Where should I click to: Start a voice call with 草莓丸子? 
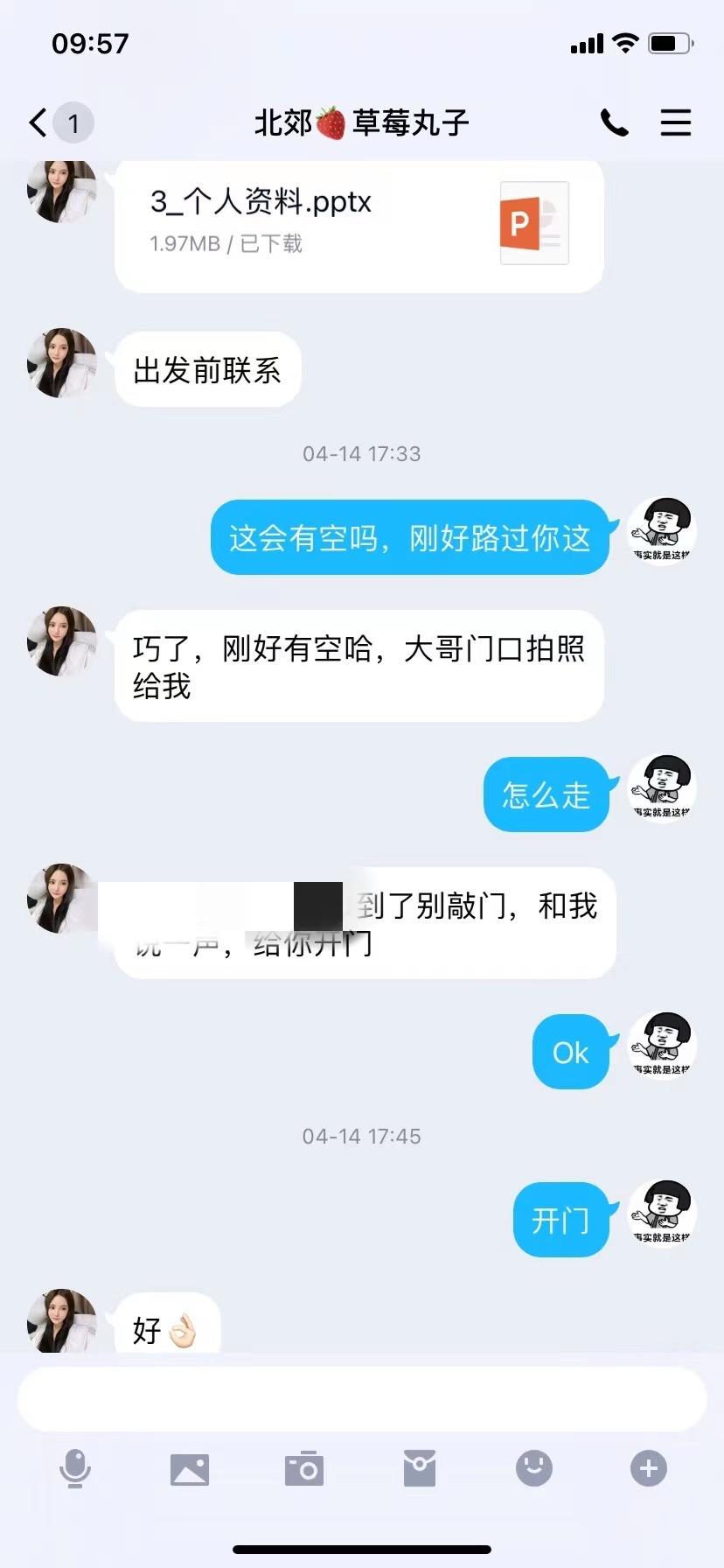tap(614, 122)
